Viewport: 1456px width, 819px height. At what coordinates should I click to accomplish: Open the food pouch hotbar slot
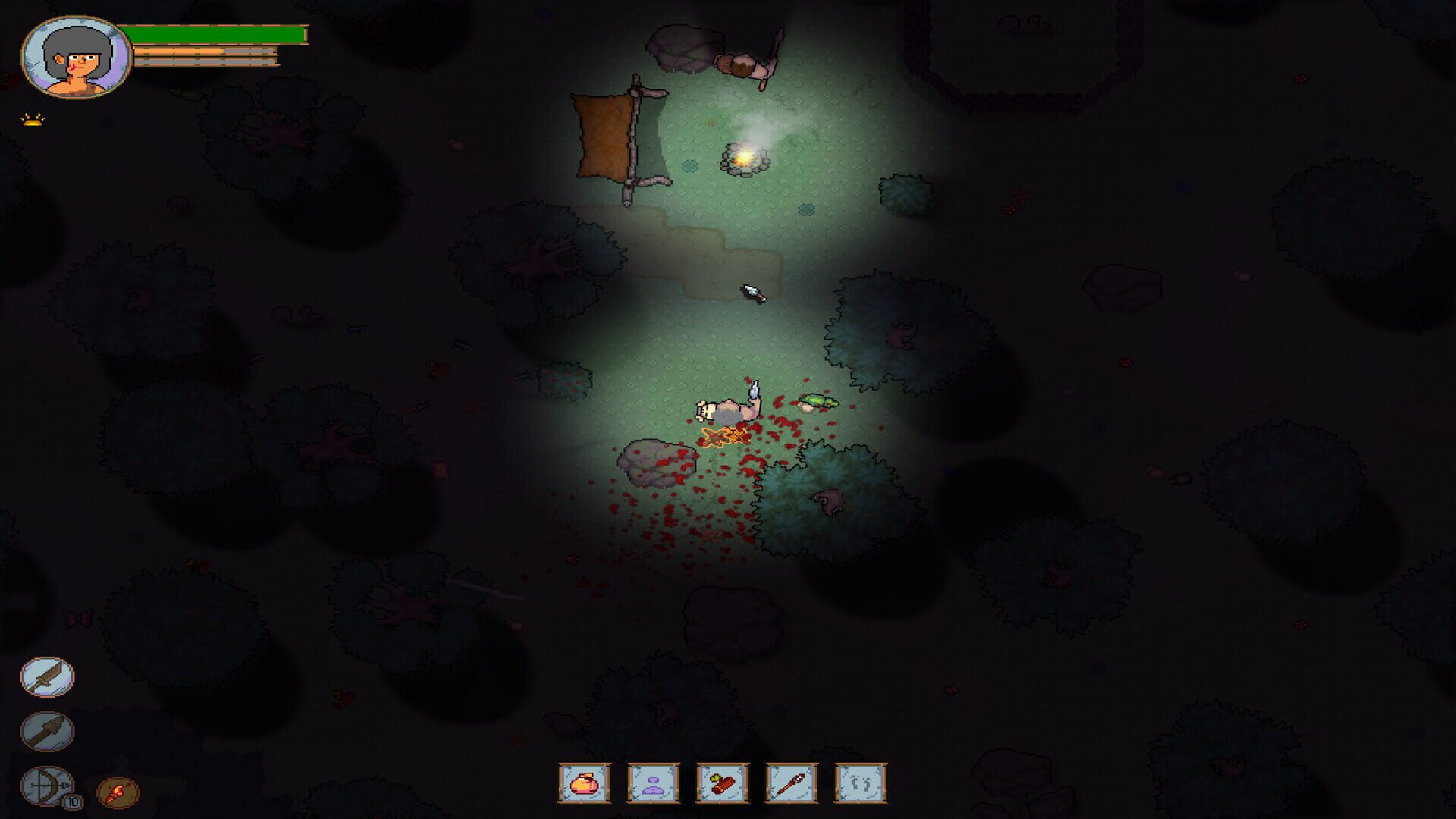click(584, 783)
